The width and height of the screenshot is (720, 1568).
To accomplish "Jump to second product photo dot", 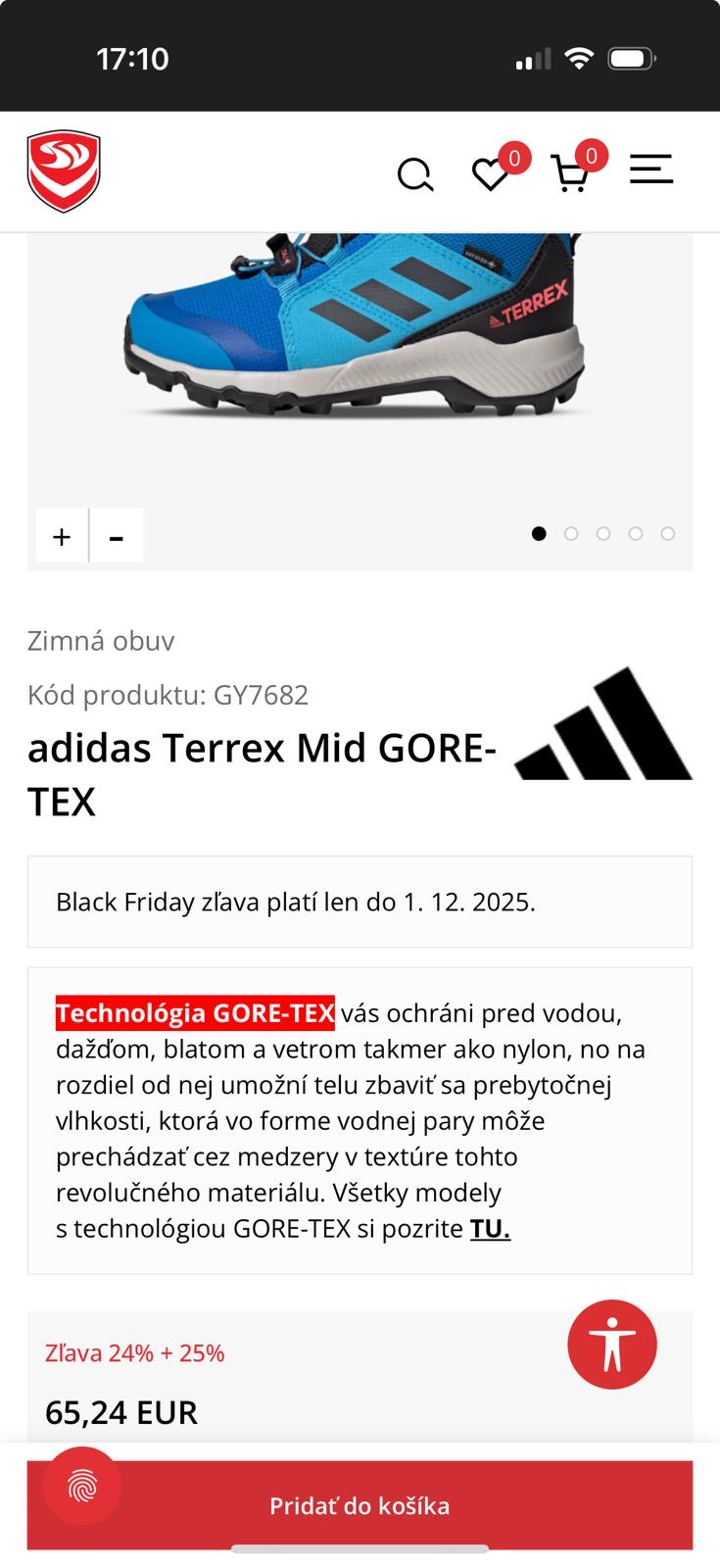I will (x=571, y=533).
